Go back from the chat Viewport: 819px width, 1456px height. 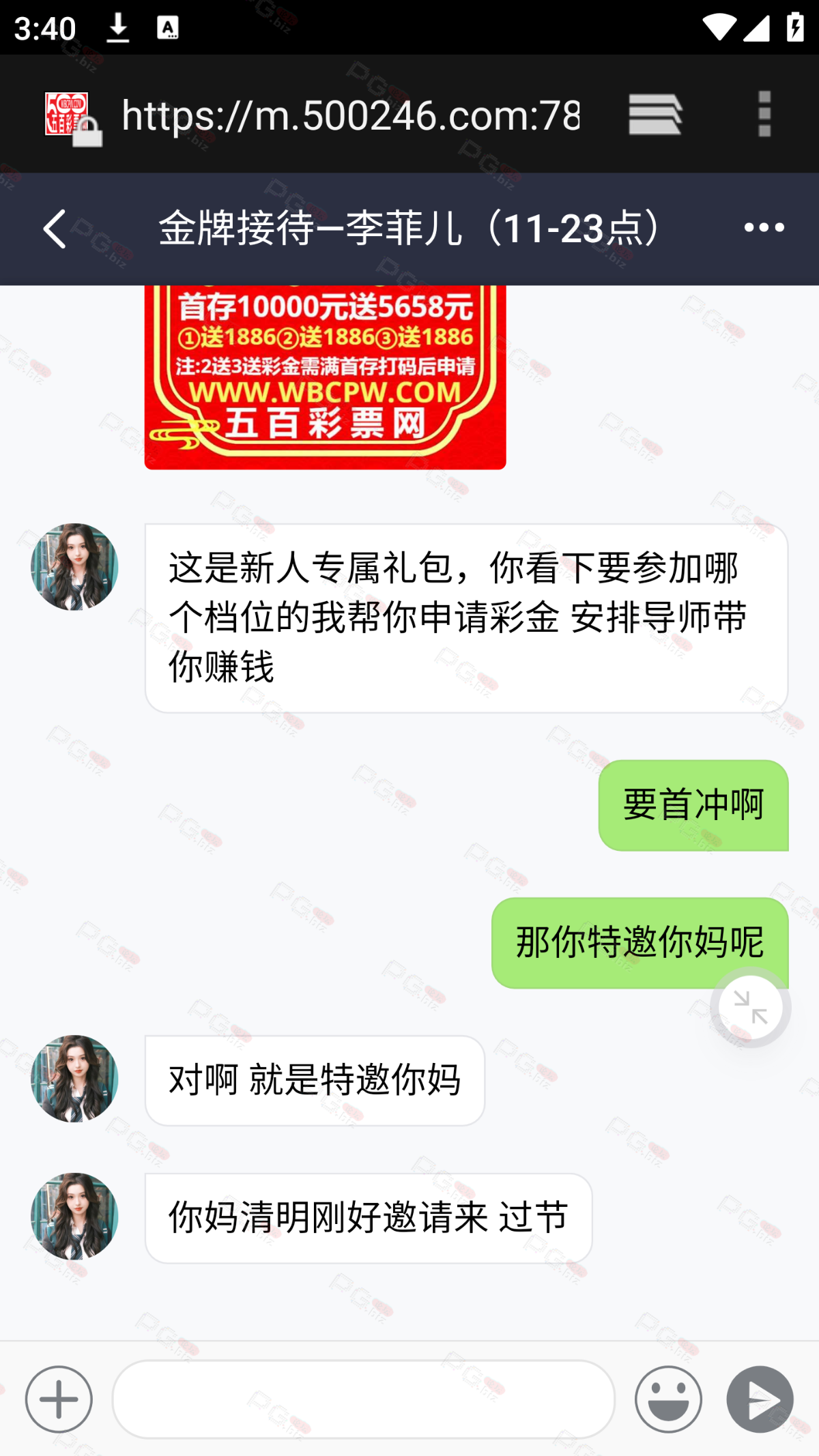[55, 229]
